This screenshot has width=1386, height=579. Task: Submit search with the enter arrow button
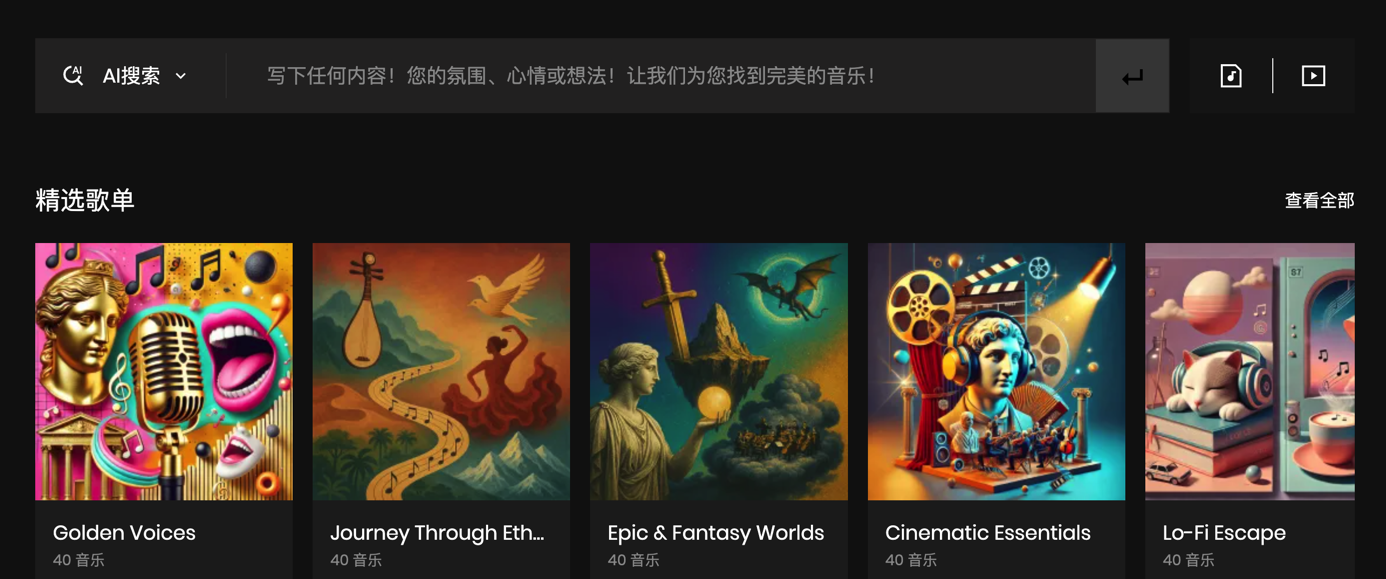pyautogui.click(x=1132, y=76)
